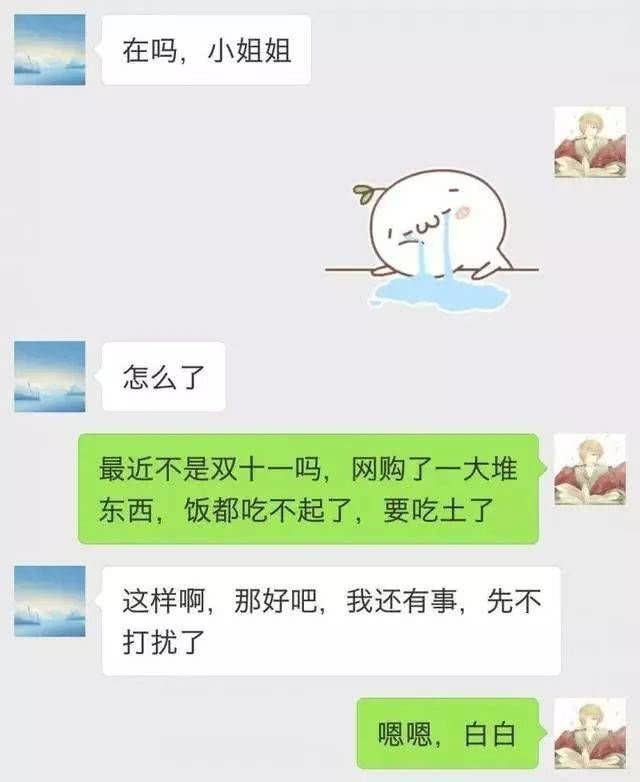Open avatar beside "这样啊，那好吧" message
Image resolution: width=640 pixels, height=782 pixels.
pyautogui.click(x=50, y=601)
